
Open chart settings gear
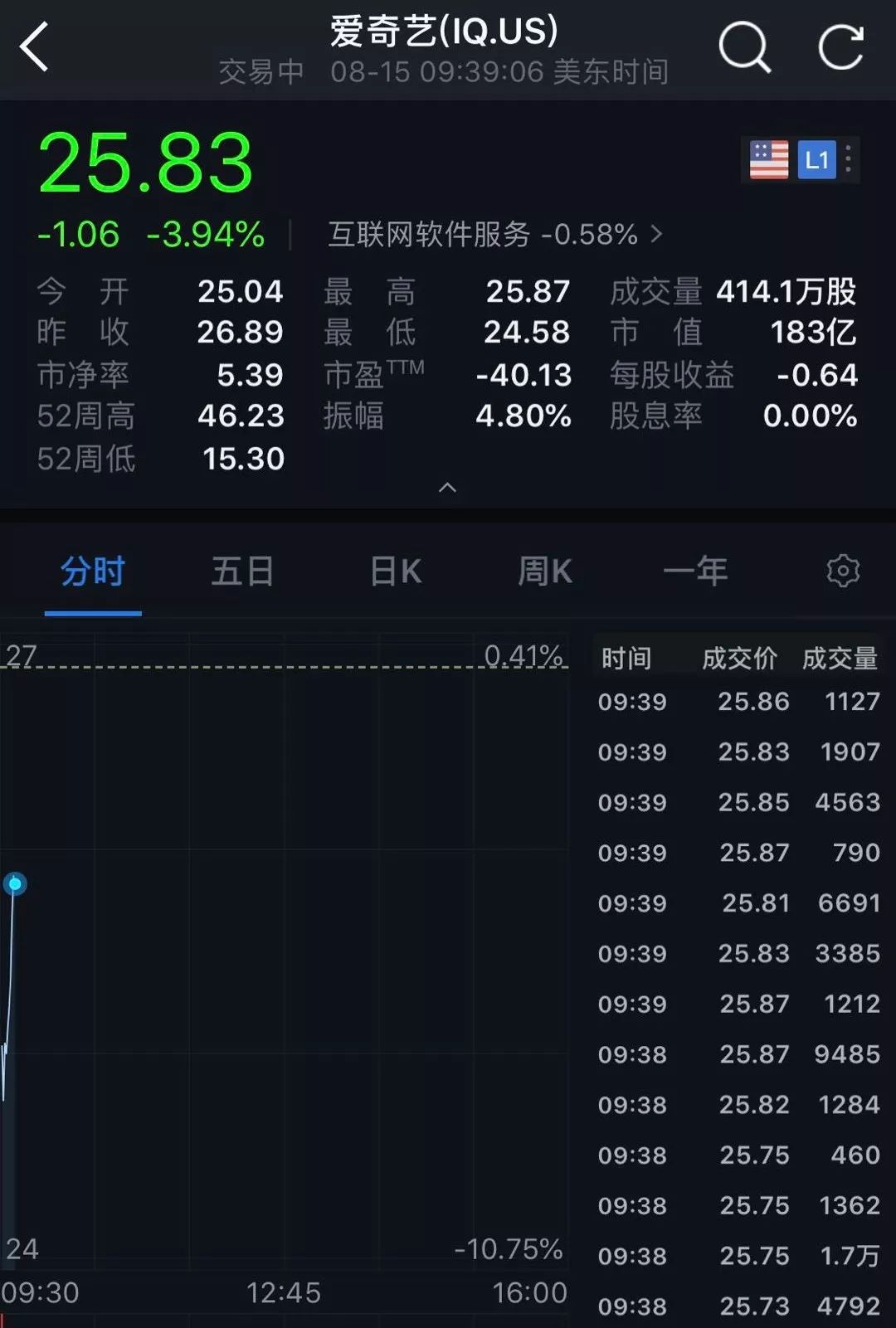tap(843, 571)
